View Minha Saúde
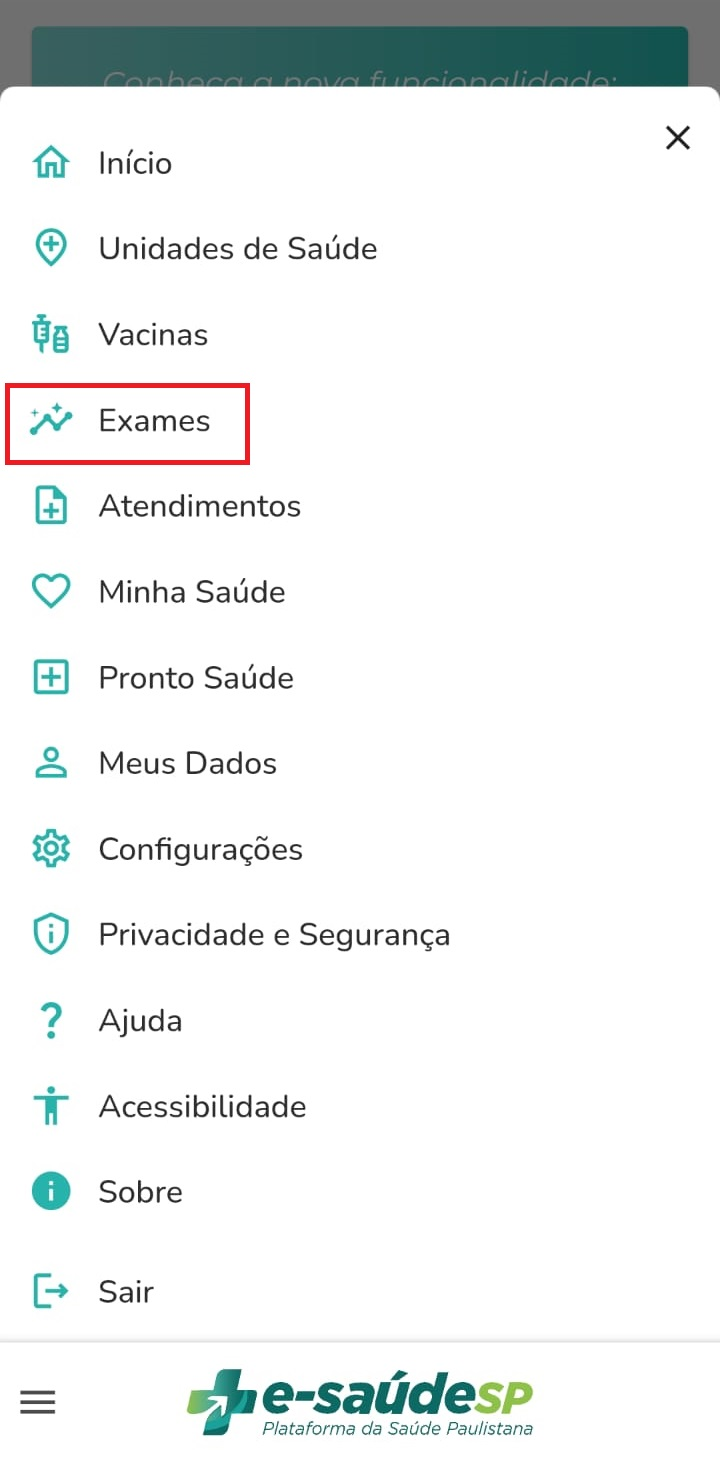The height and width of the screenshot is (1460, 720). point(191,592)
